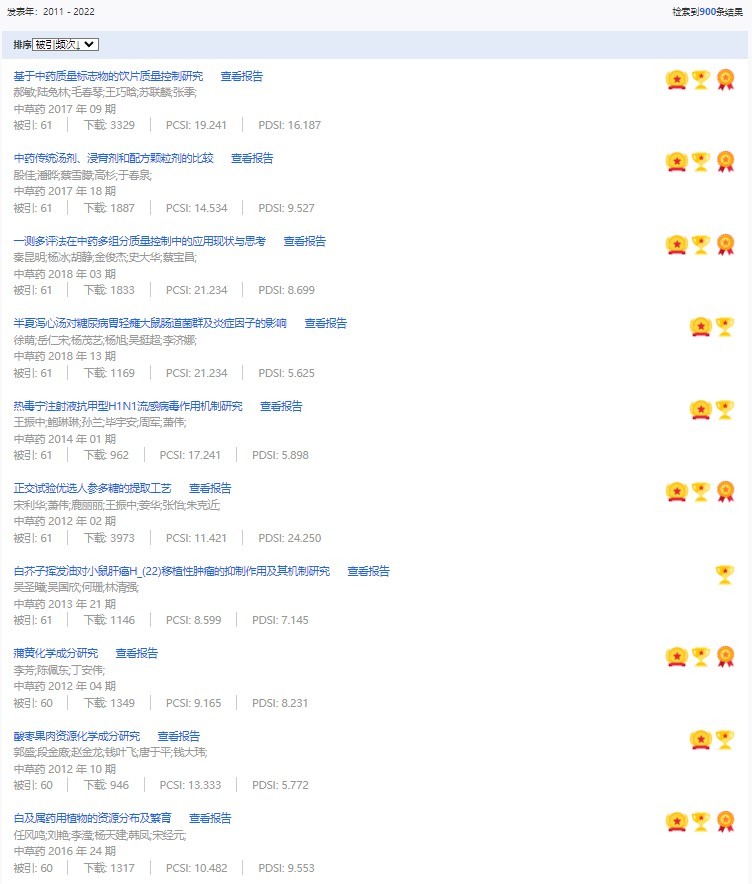Open article 白芥子挥发油对小鼠肝癌H_(22)移植性肿瘤
The image size is (752, 884).
(x=171, y=571)
